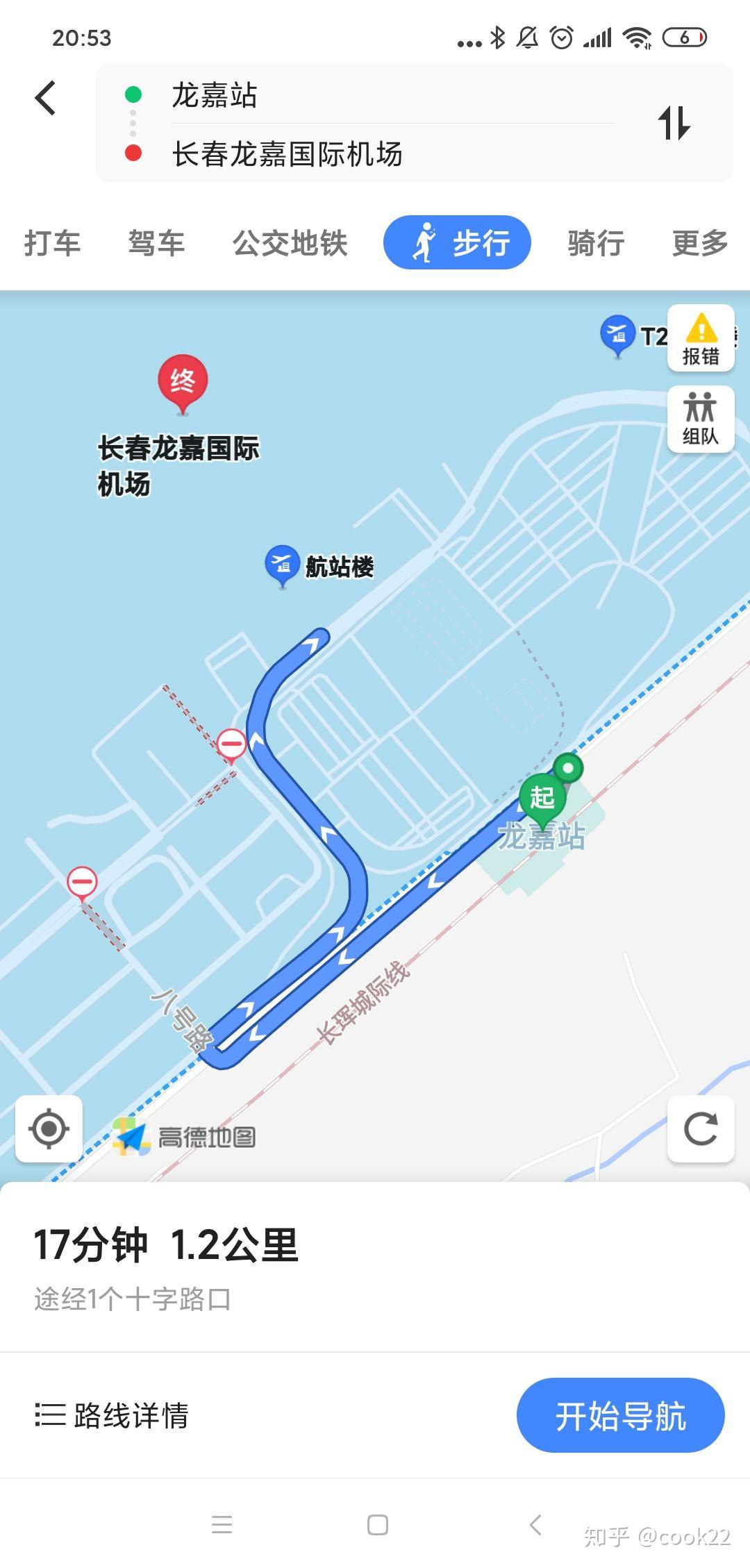Select the 打车 taxi tab

[x=54, y=243]
